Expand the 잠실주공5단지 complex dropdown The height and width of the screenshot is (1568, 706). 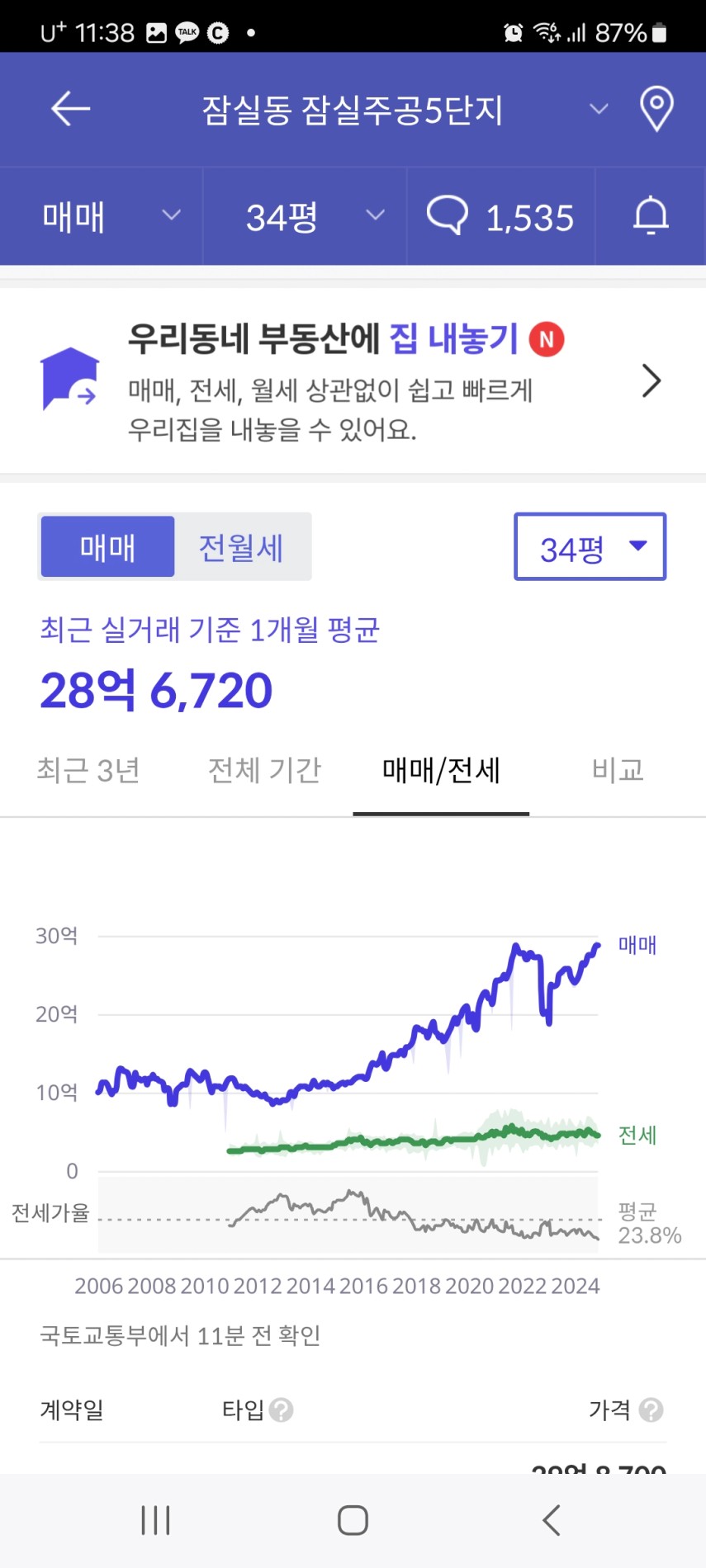click(599, 109)
